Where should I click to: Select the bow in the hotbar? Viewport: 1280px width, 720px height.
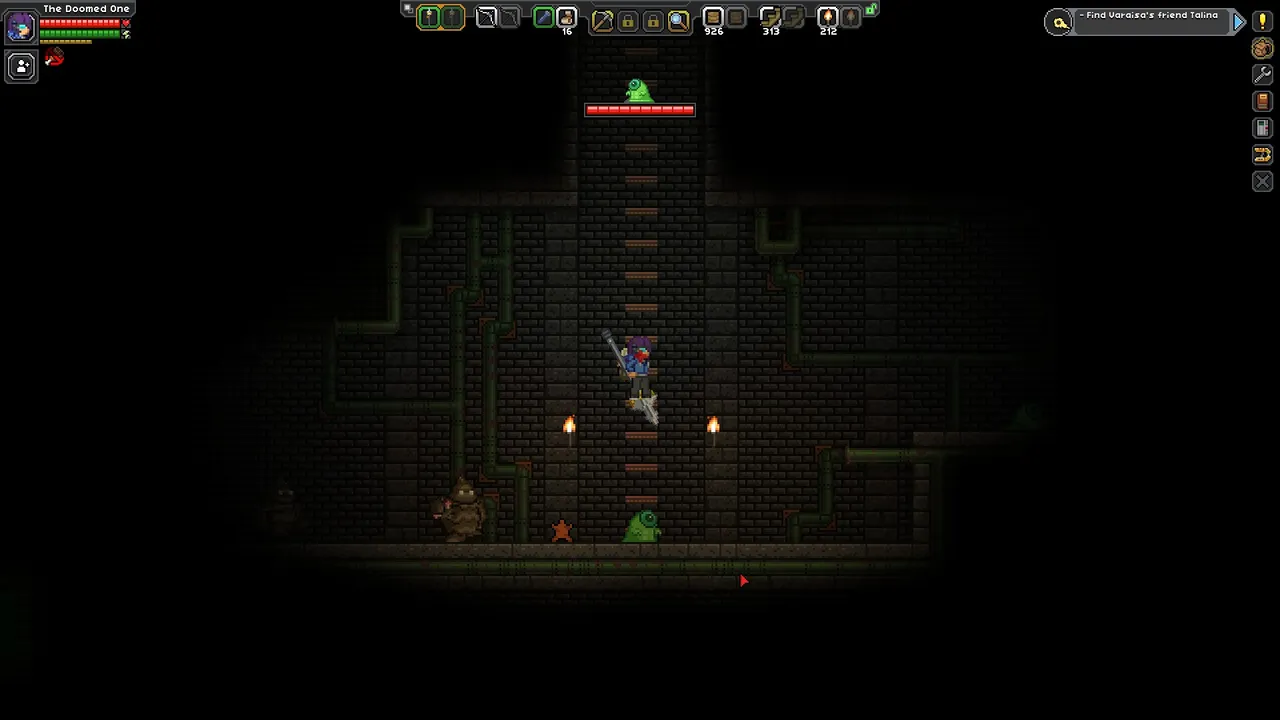[487, 17]
